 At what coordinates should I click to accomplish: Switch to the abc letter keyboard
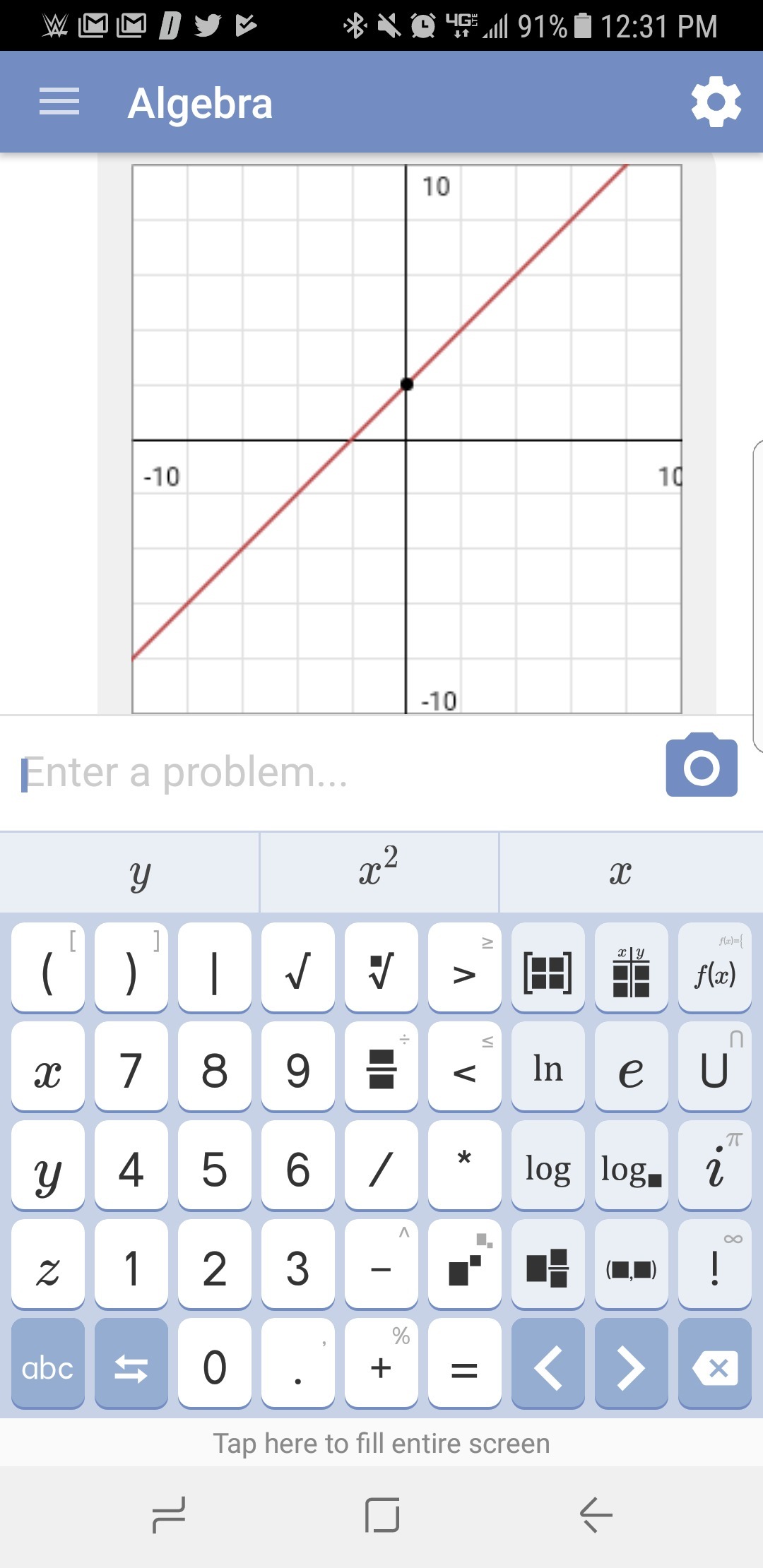(47, 1365)
